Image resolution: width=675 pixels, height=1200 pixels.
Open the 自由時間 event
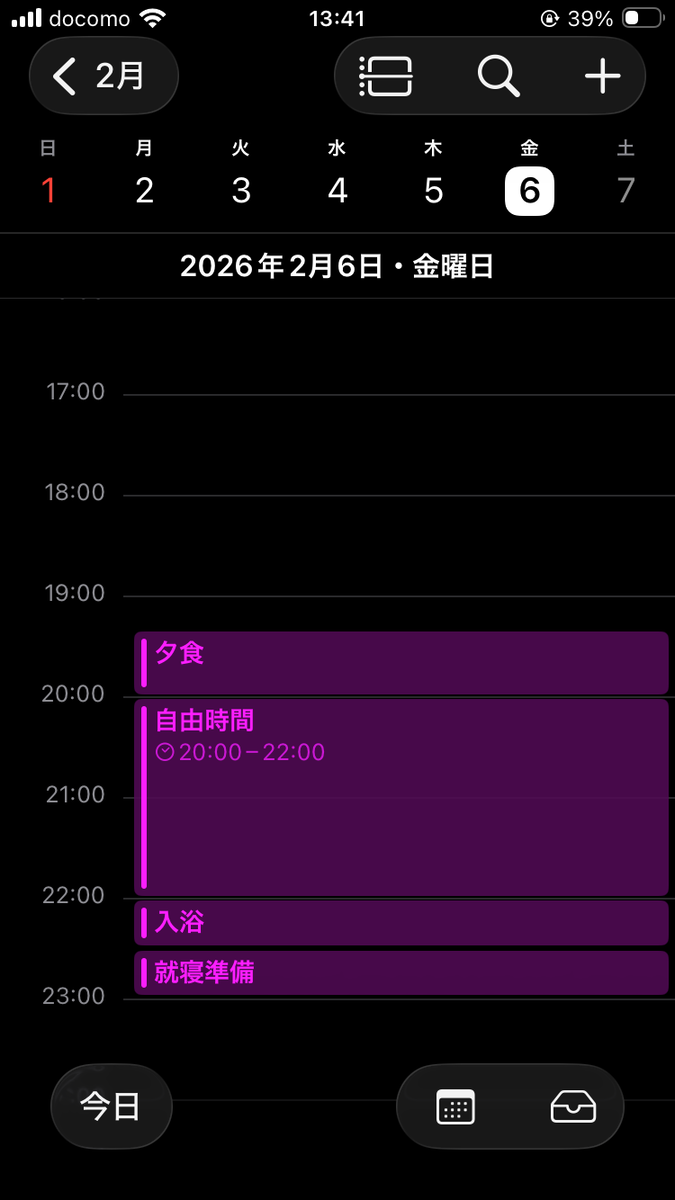400,797
